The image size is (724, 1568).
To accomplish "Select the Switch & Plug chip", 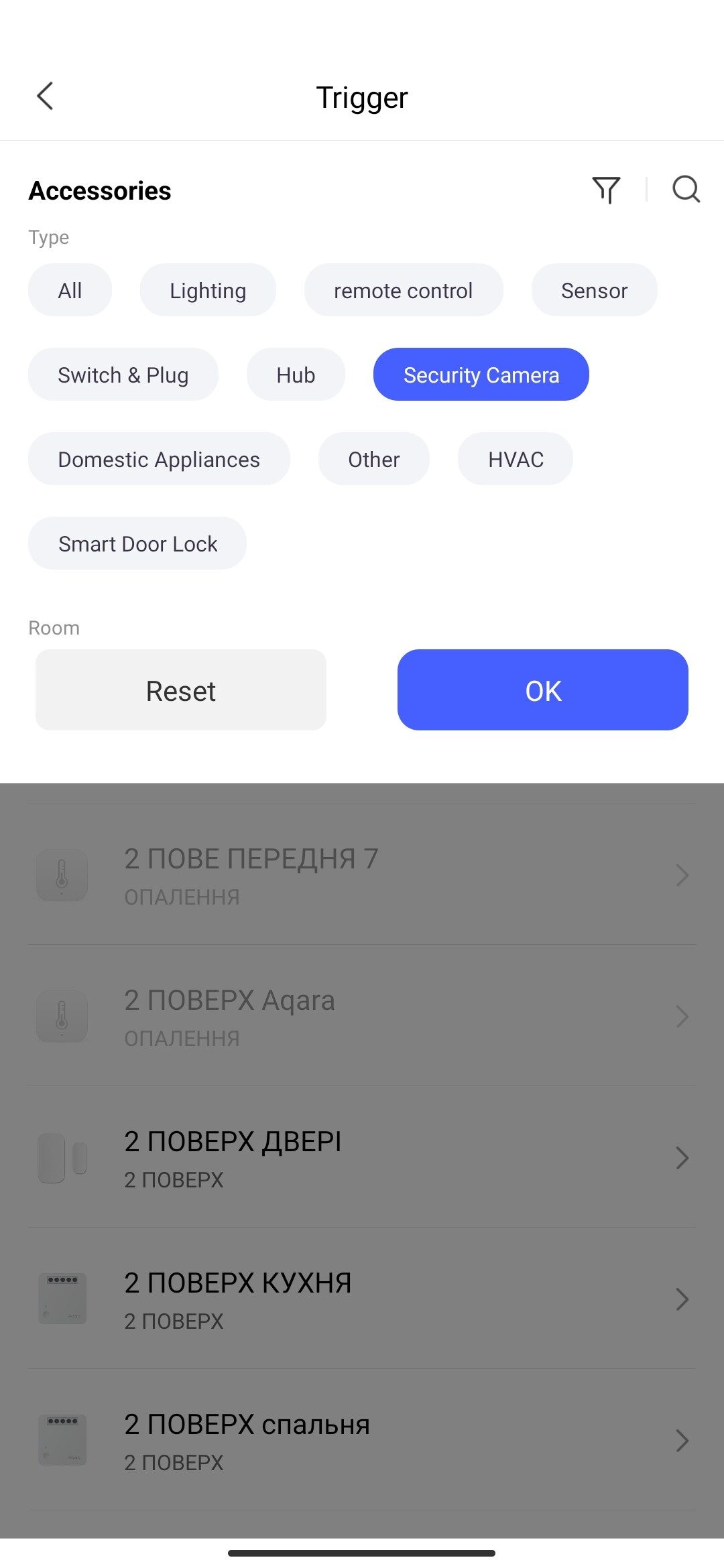I will 123,375.
